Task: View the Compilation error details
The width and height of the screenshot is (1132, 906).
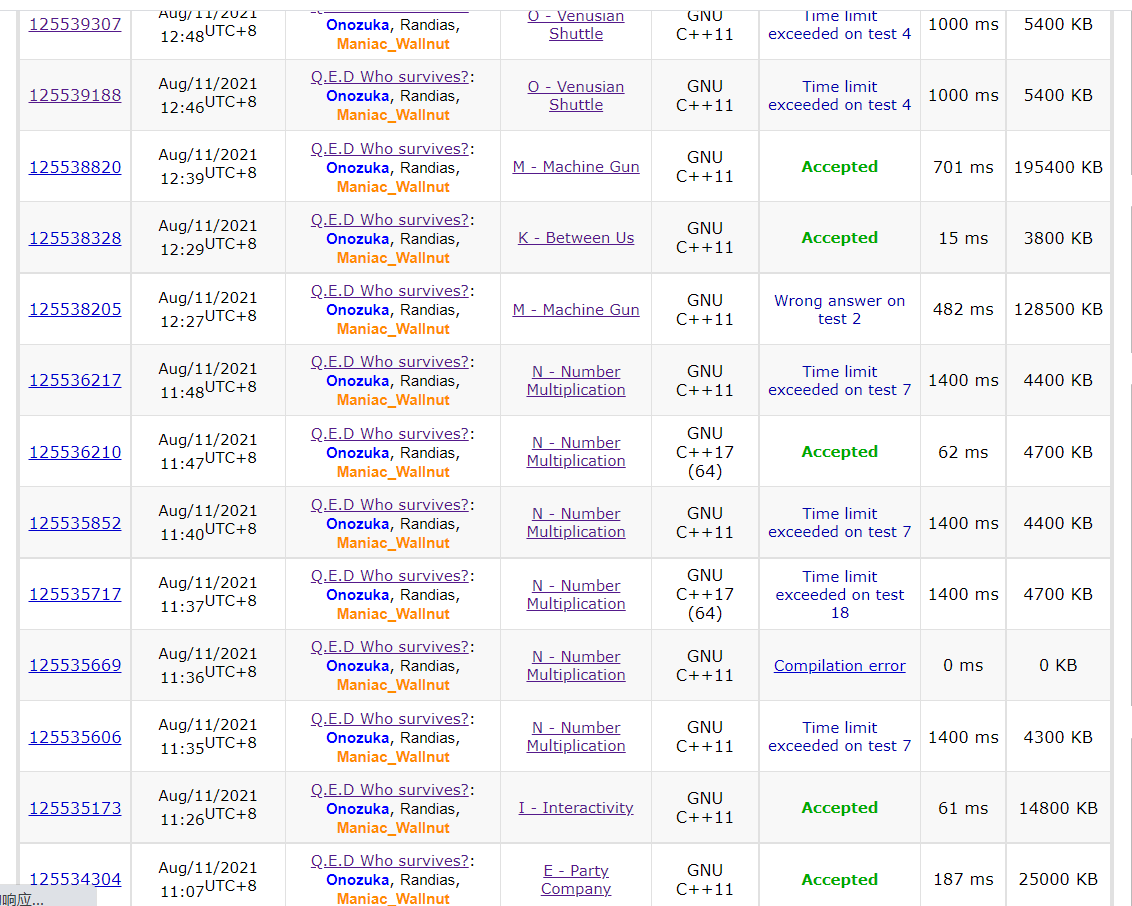Action: pyautogui.click(x=839, y=666)
